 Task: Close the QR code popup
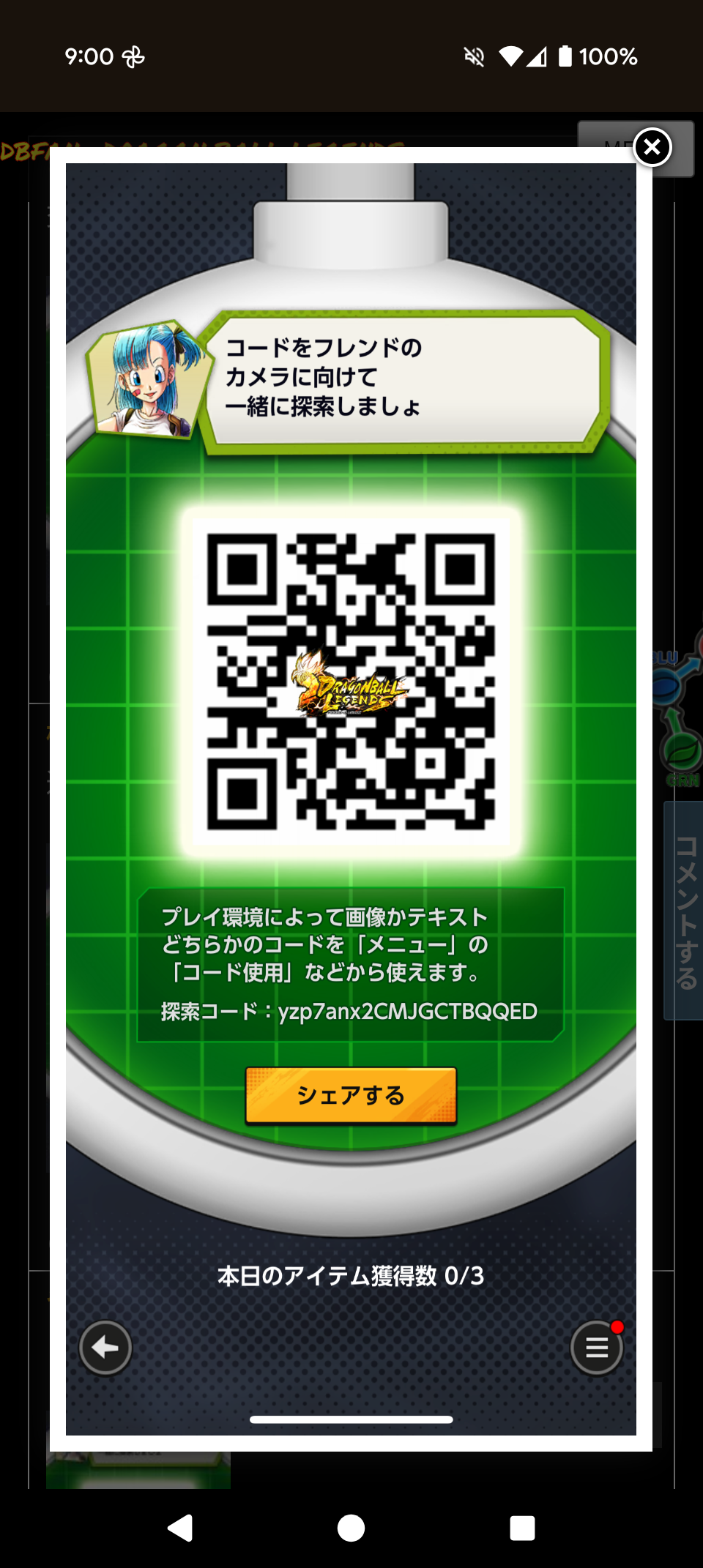tap(652, 147)
